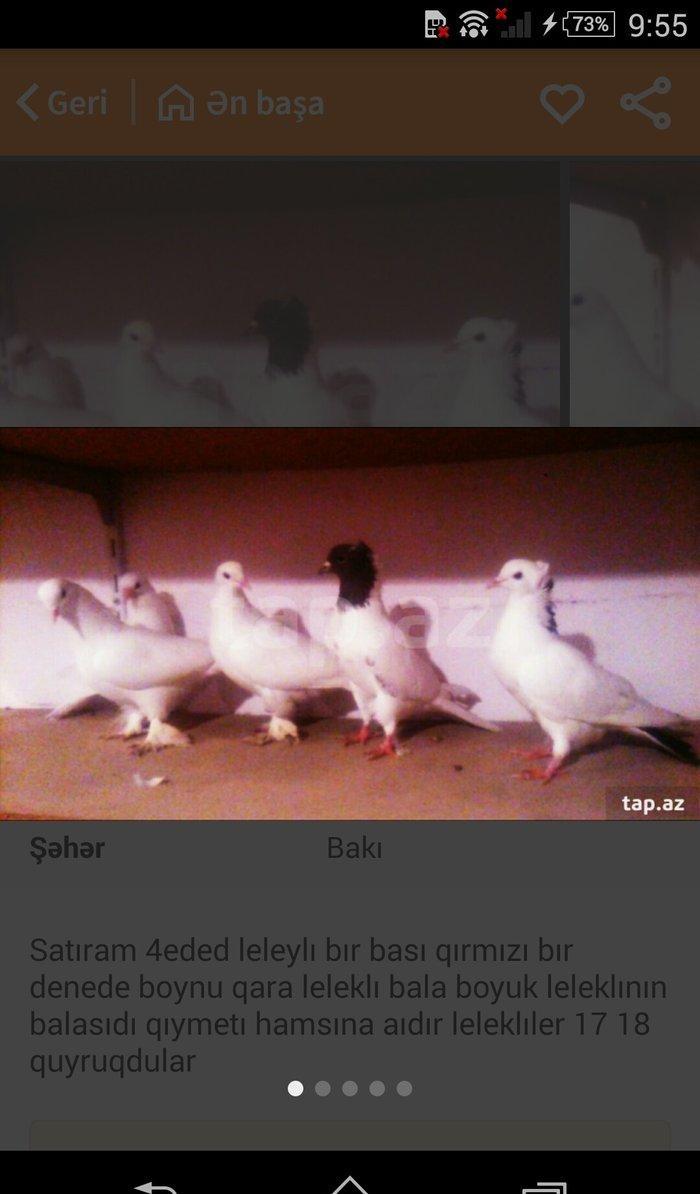This screenshot has height=1194, width=700.
Task: Go back using the Geri button
Action: point(62,103)
